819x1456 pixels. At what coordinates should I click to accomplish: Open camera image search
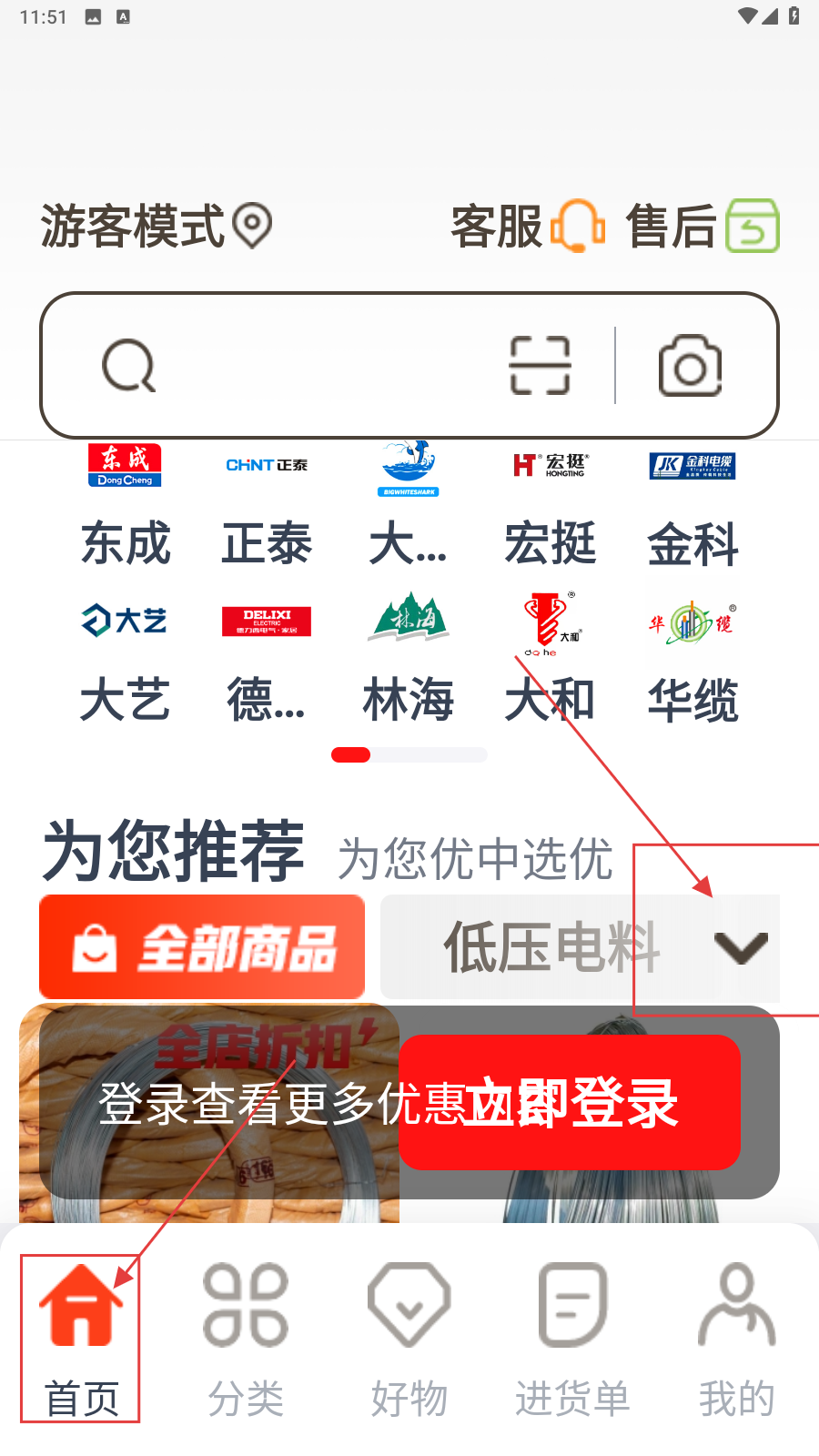pyautogui.click(x=690, y=366)
